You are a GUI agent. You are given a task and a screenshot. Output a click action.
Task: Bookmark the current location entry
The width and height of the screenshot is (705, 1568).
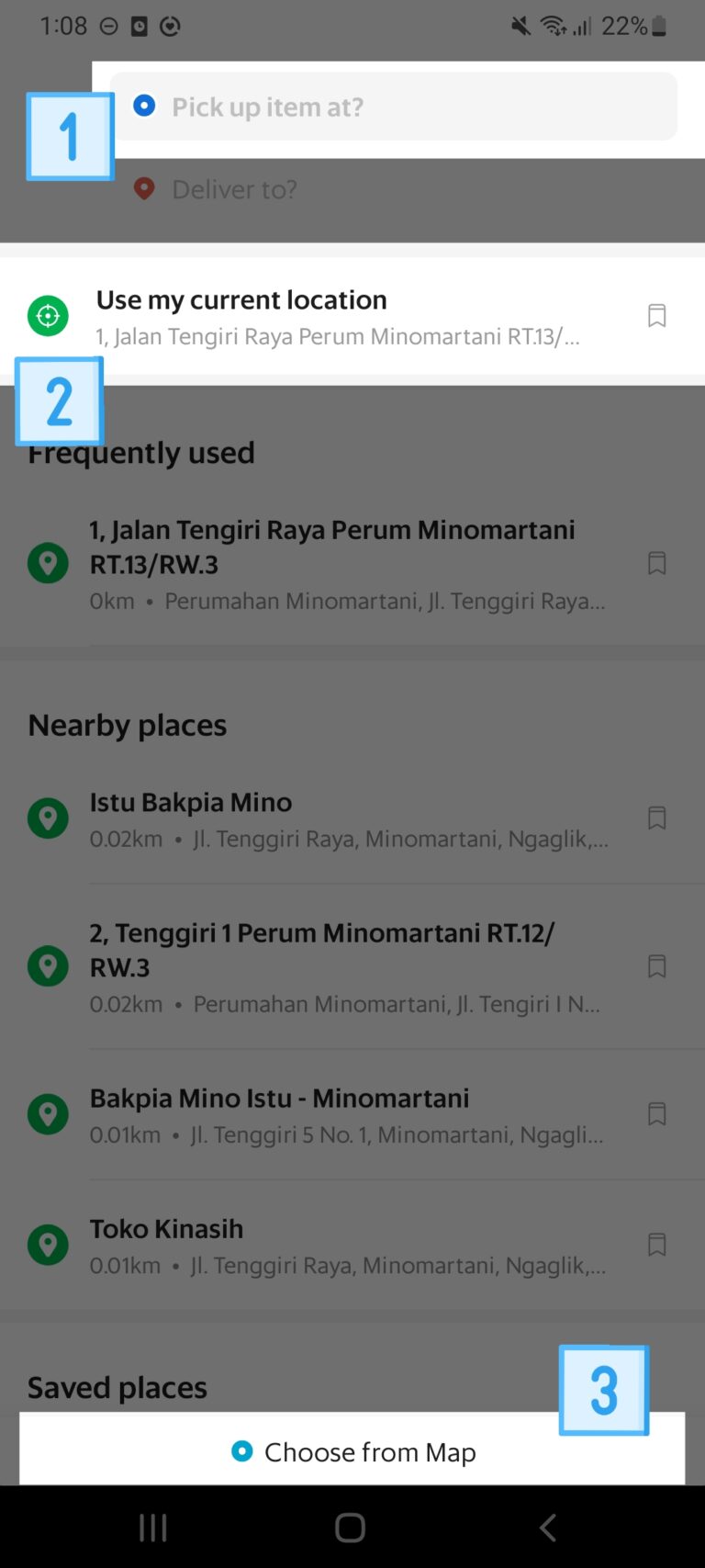tap(656, 315)
